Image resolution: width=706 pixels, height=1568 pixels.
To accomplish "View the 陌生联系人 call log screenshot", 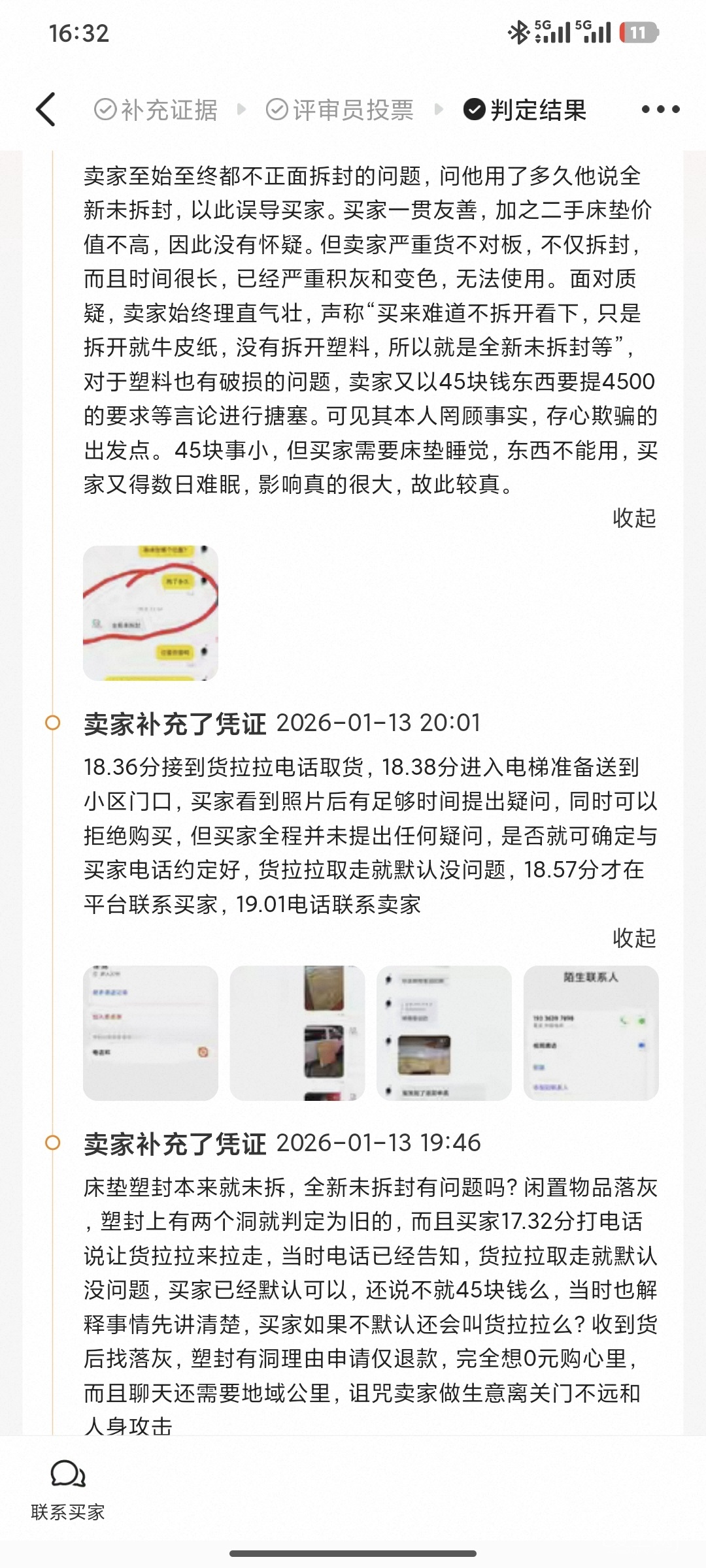I will pos(591,1033).
